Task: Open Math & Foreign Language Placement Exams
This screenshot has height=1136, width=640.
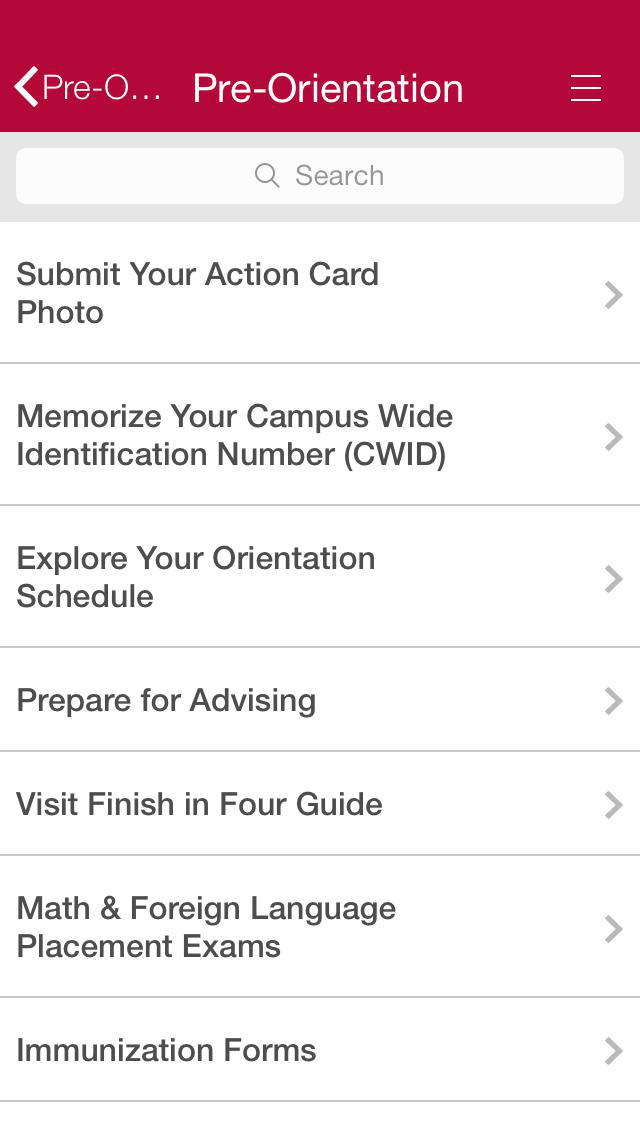Action: tap(320, 927)
